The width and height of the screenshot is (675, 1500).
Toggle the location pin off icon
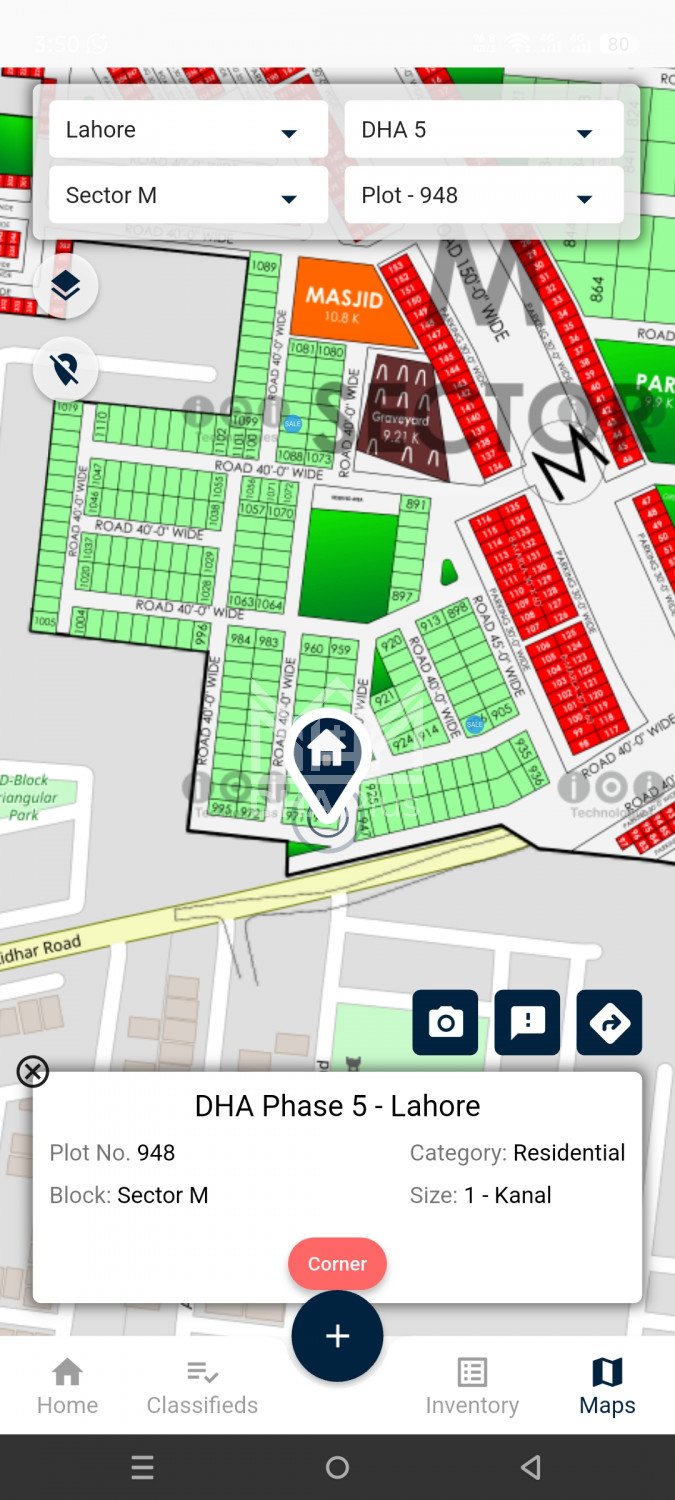[66, 370]
